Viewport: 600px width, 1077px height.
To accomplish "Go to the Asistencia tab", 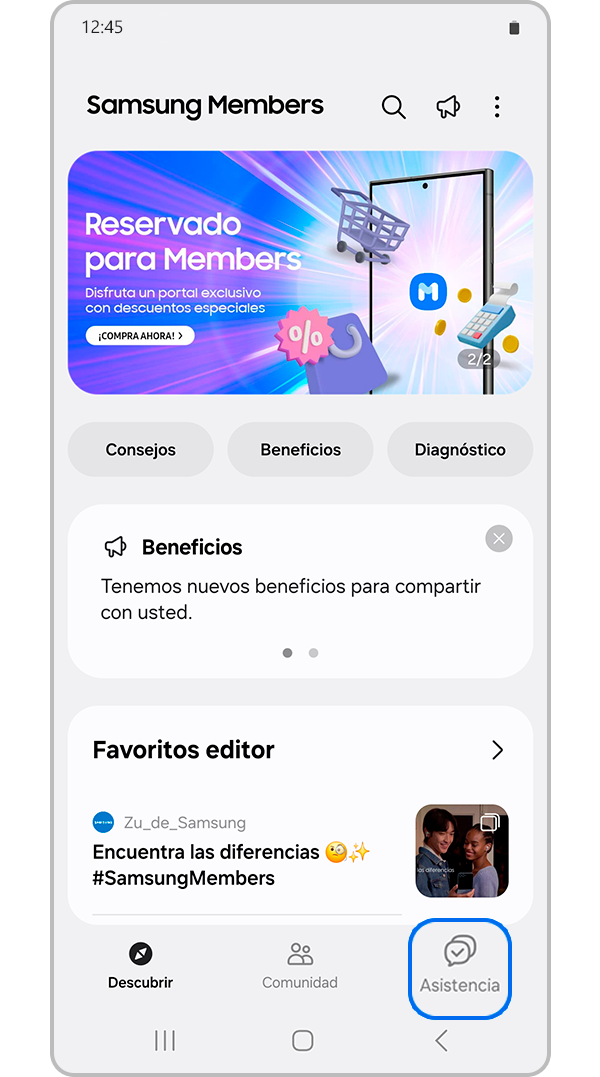I will (x=460, y=967).
